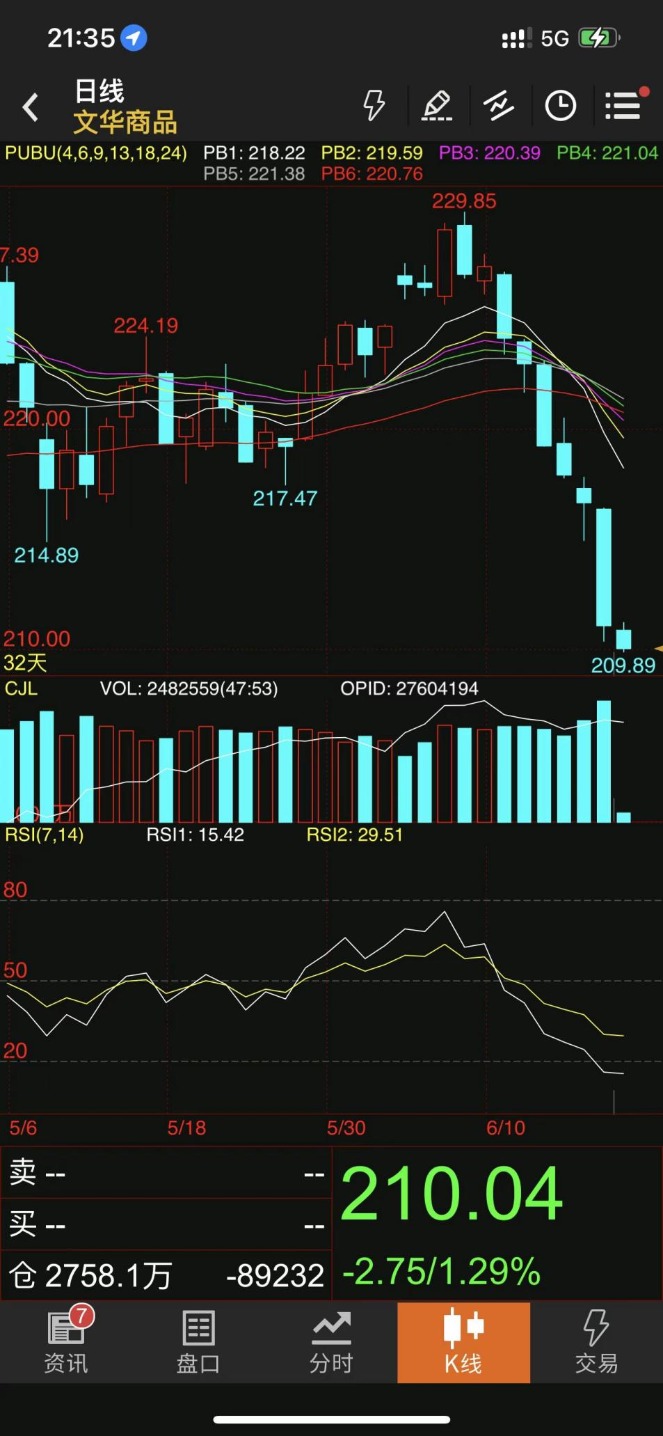Switch to the 盘口 tab
This screenshot has height=1436, width=663.
pos(198,1342)
